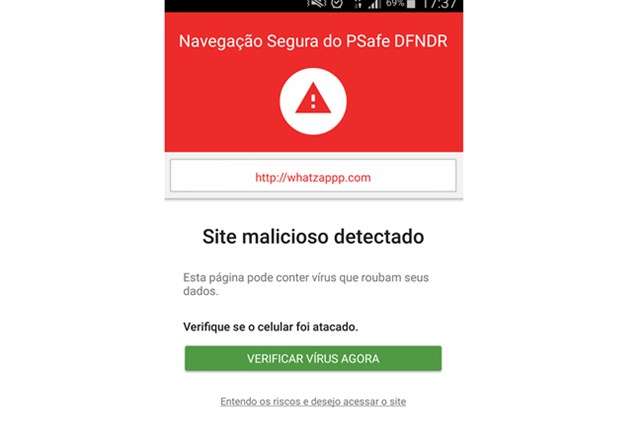
Task: Open the link to access the site anyway
Action: pos(313,401)
